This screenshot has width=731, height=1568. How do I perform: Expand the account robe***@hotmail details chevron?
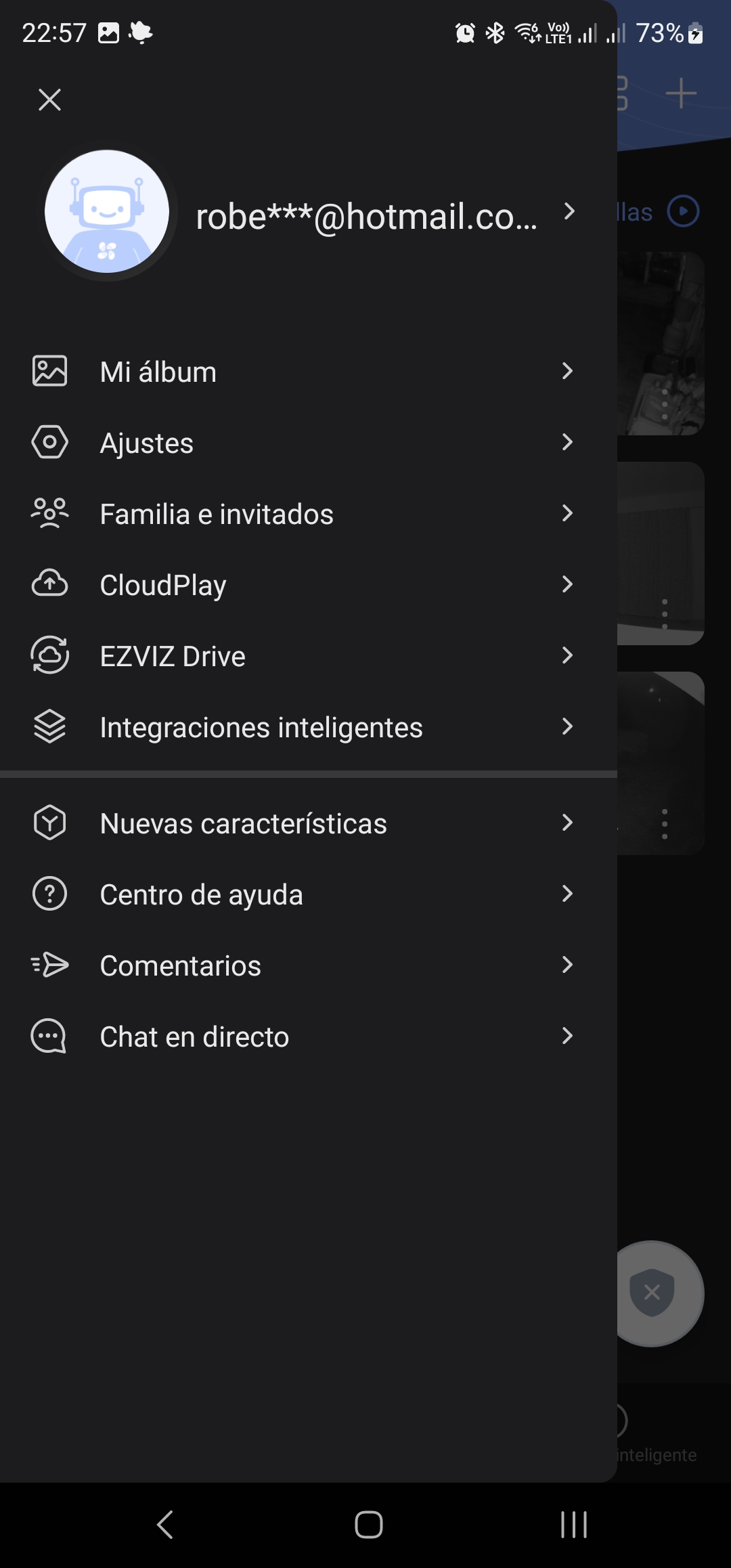pos(569,211)
